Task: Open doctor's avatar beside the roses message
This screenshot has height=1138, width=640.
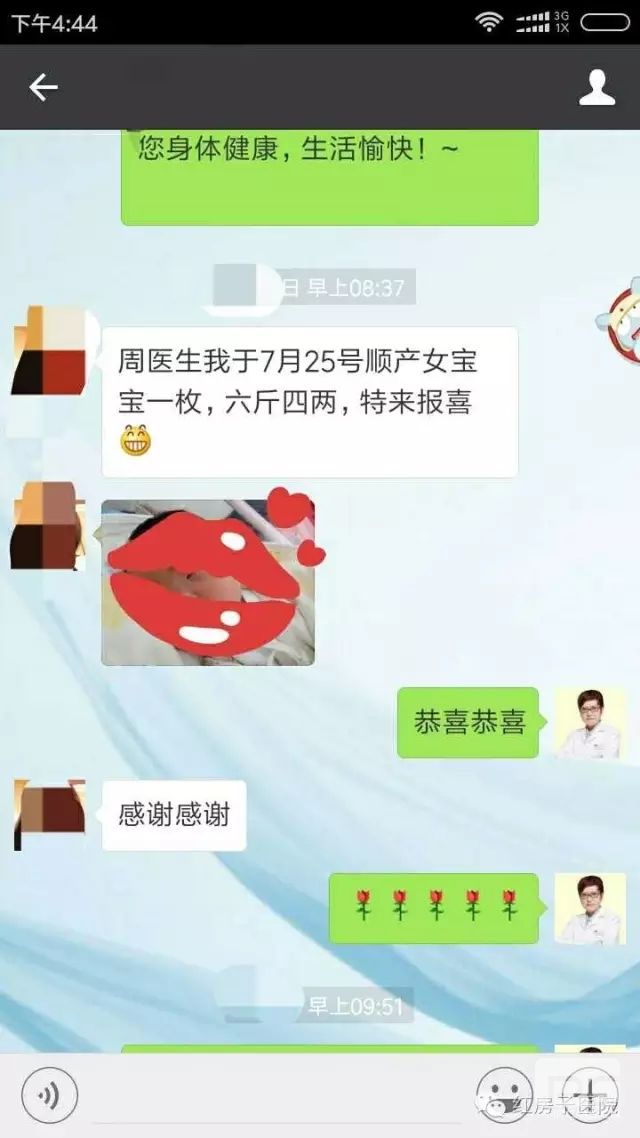Action: (590, 908)
